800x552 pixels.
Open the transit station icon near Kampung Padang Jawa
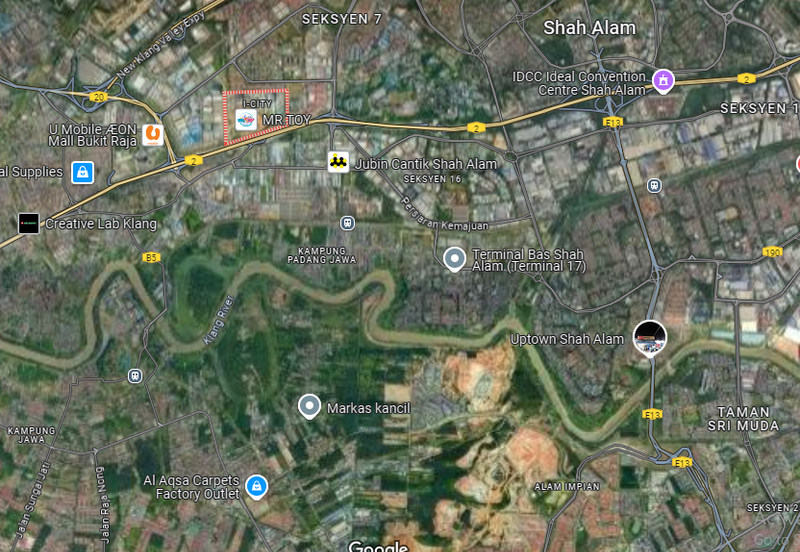347,222
